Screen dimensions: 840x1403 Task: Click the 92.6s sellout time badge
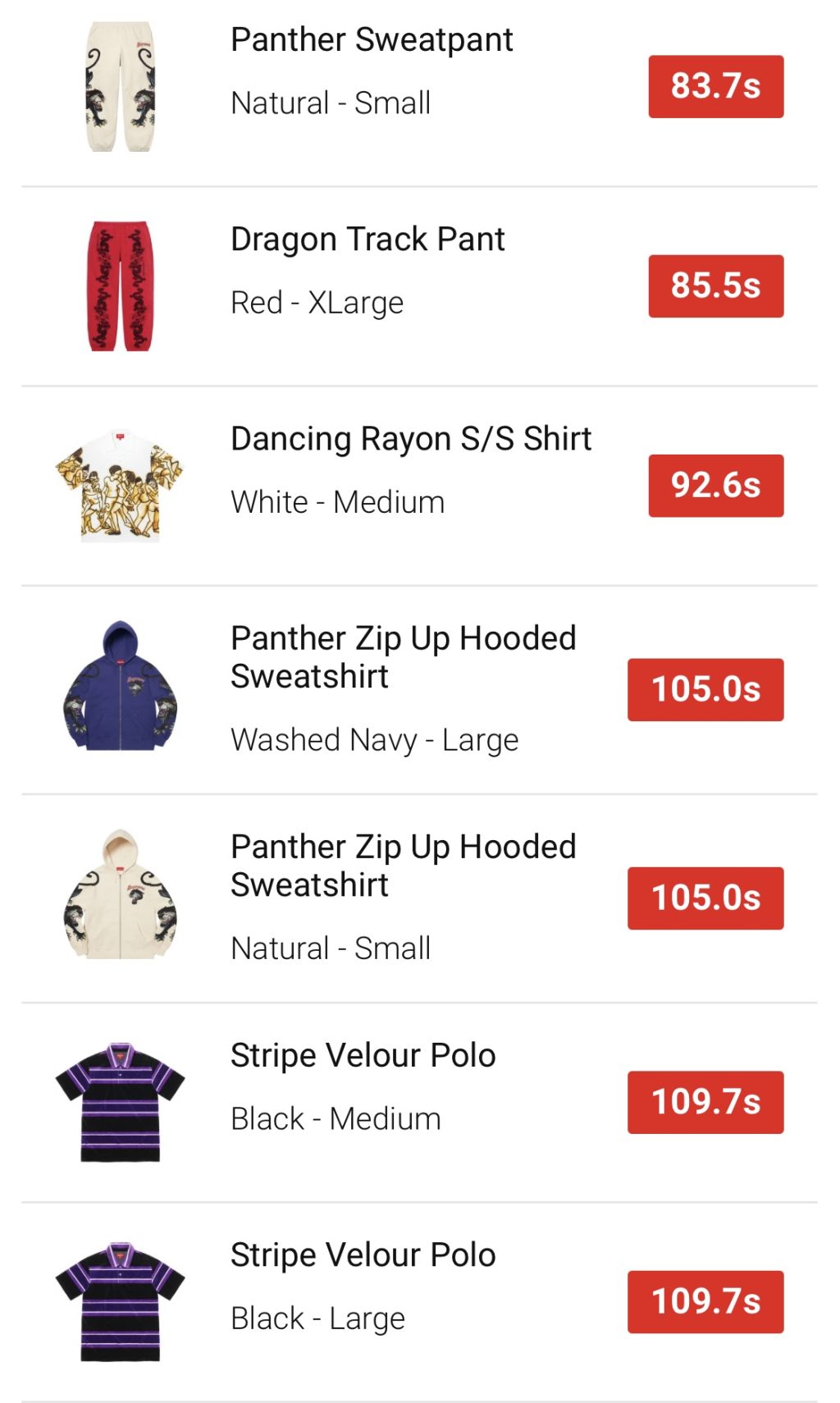[x=715, y=486]
